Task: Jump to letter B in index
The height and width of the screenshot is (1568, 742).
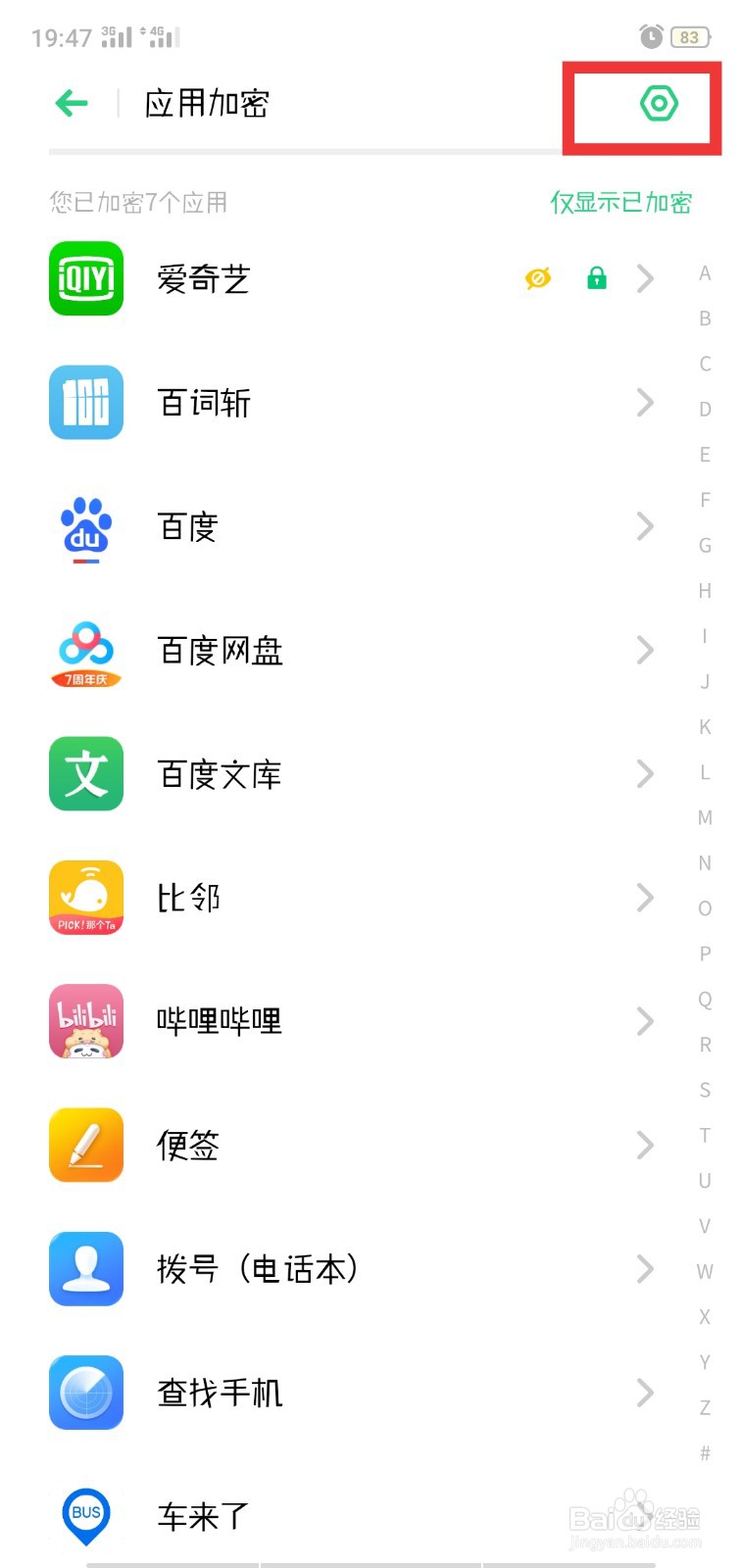Action: tap(705, 318)
